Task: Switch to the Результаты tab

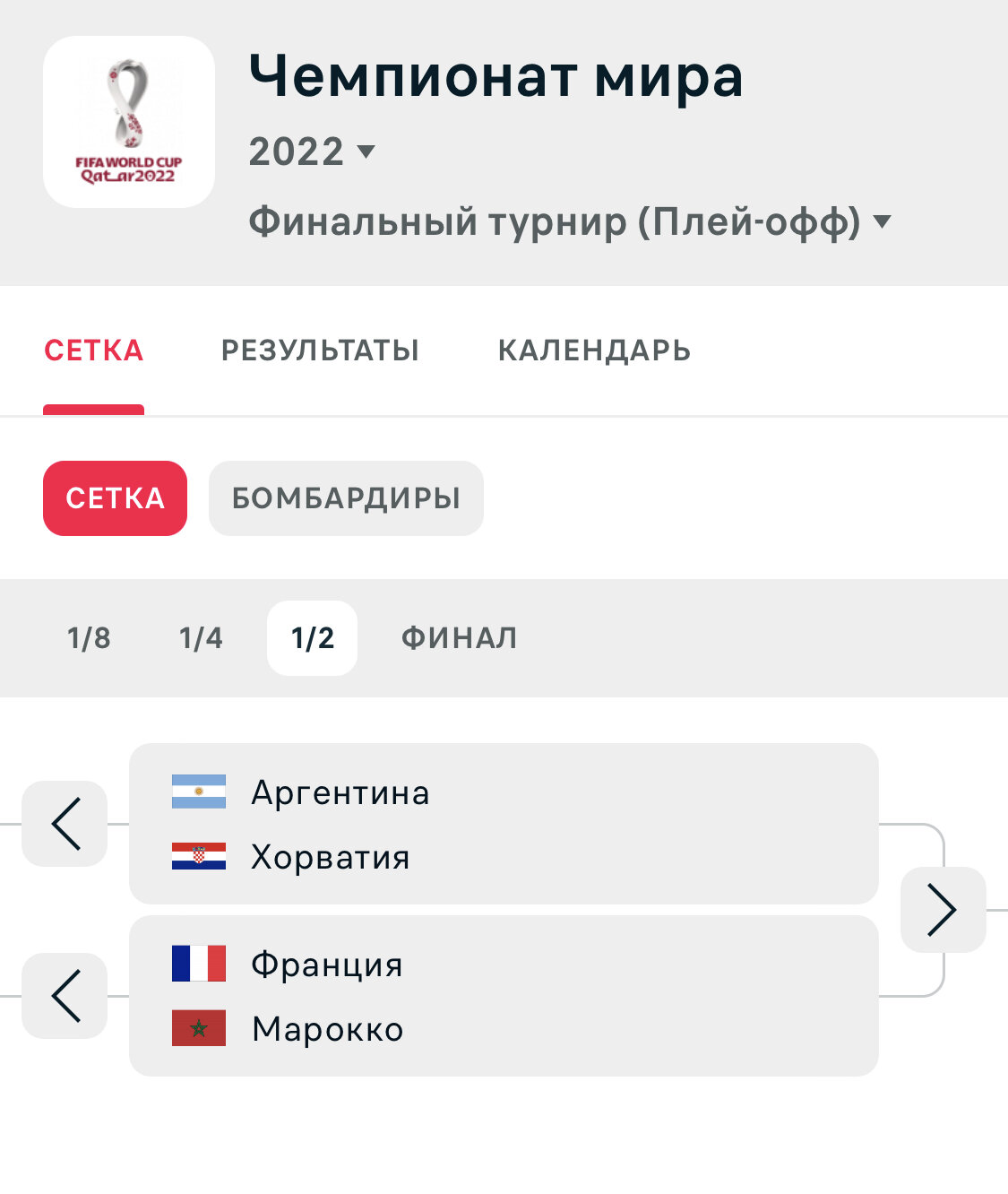Action: 320,350
